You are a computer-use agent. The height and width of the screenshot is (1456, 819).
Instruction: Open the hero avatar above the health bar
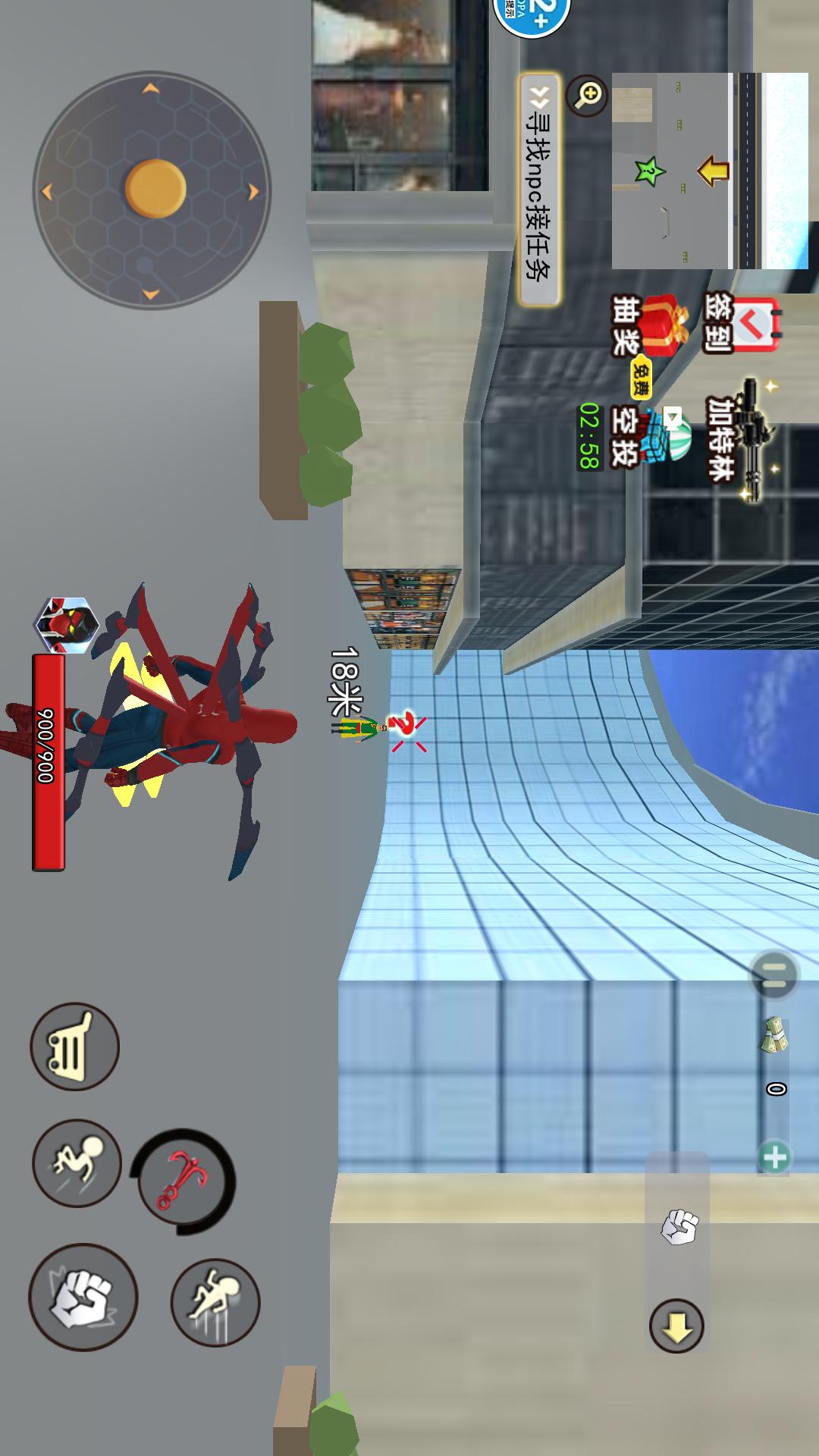point(67,624)
